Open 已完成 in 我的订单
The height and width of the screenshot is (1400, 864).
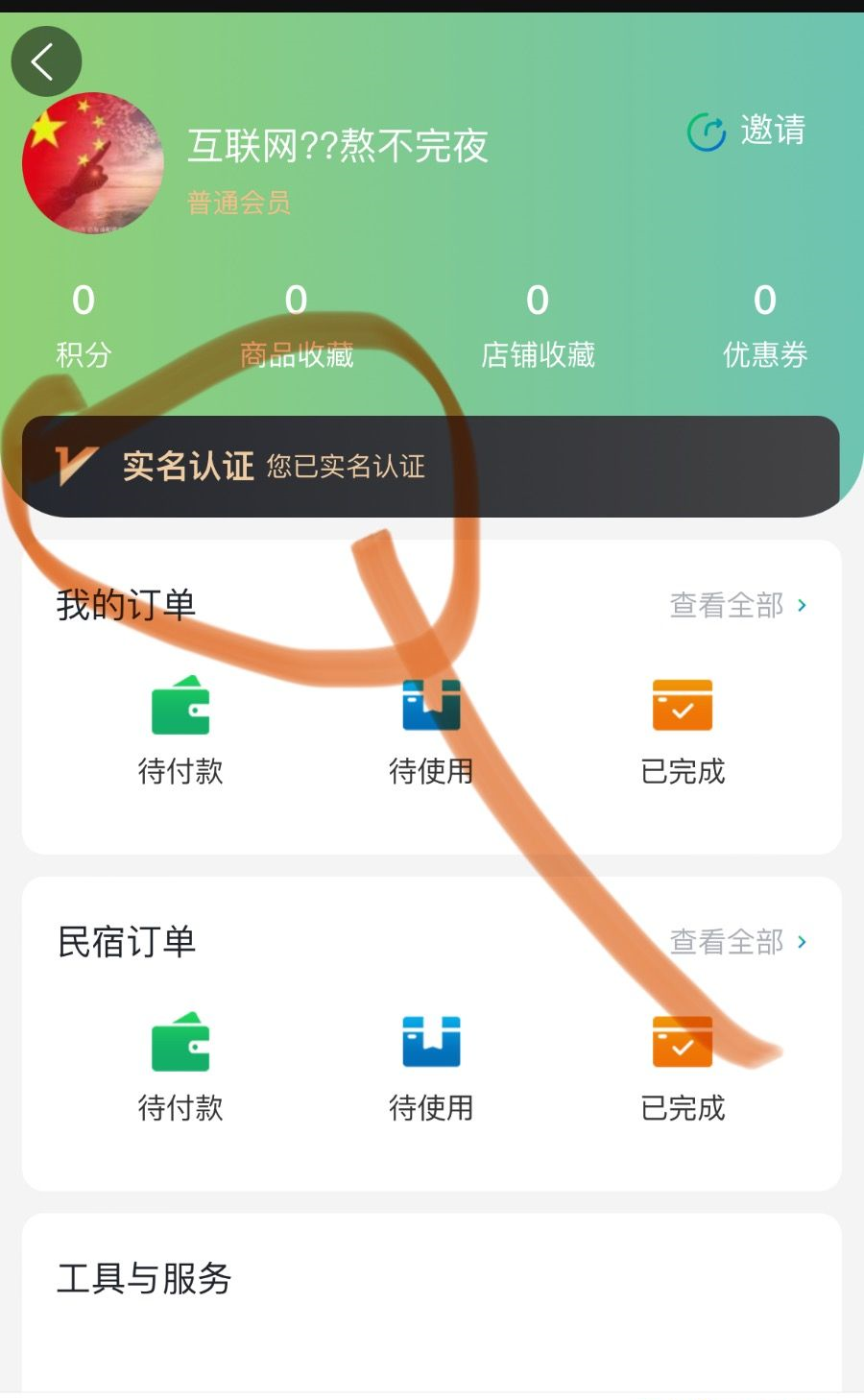click(683, 730)
